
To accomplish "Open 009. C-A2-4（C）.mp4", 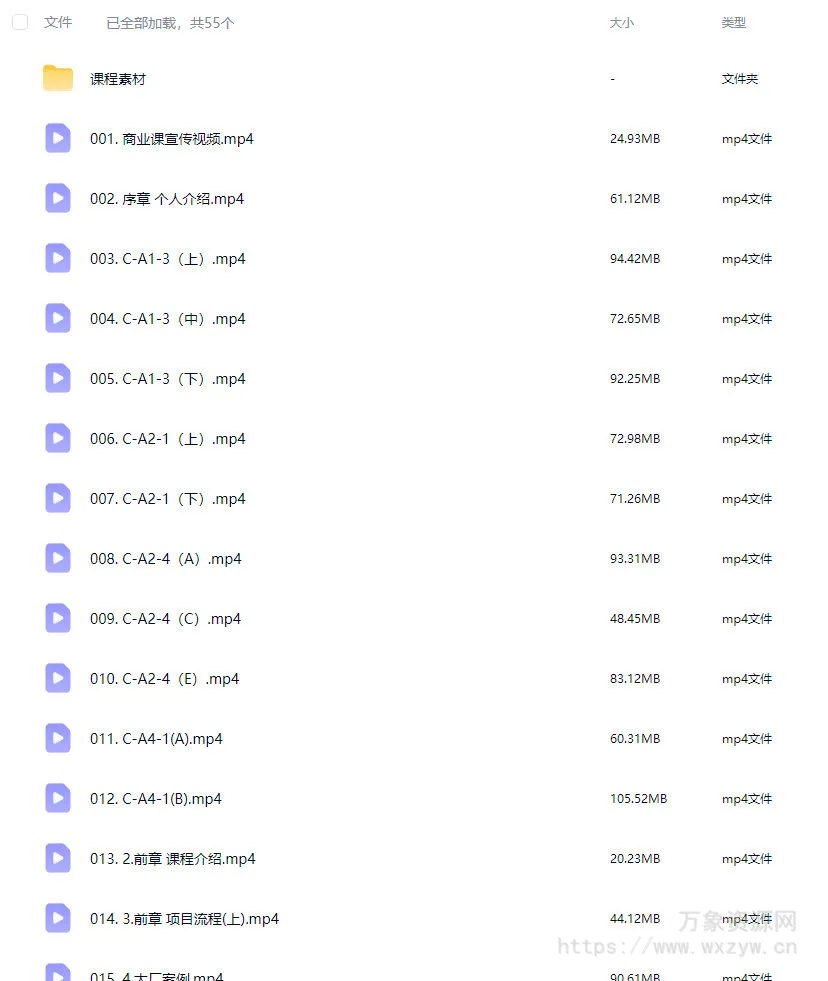I will point(165,619).
